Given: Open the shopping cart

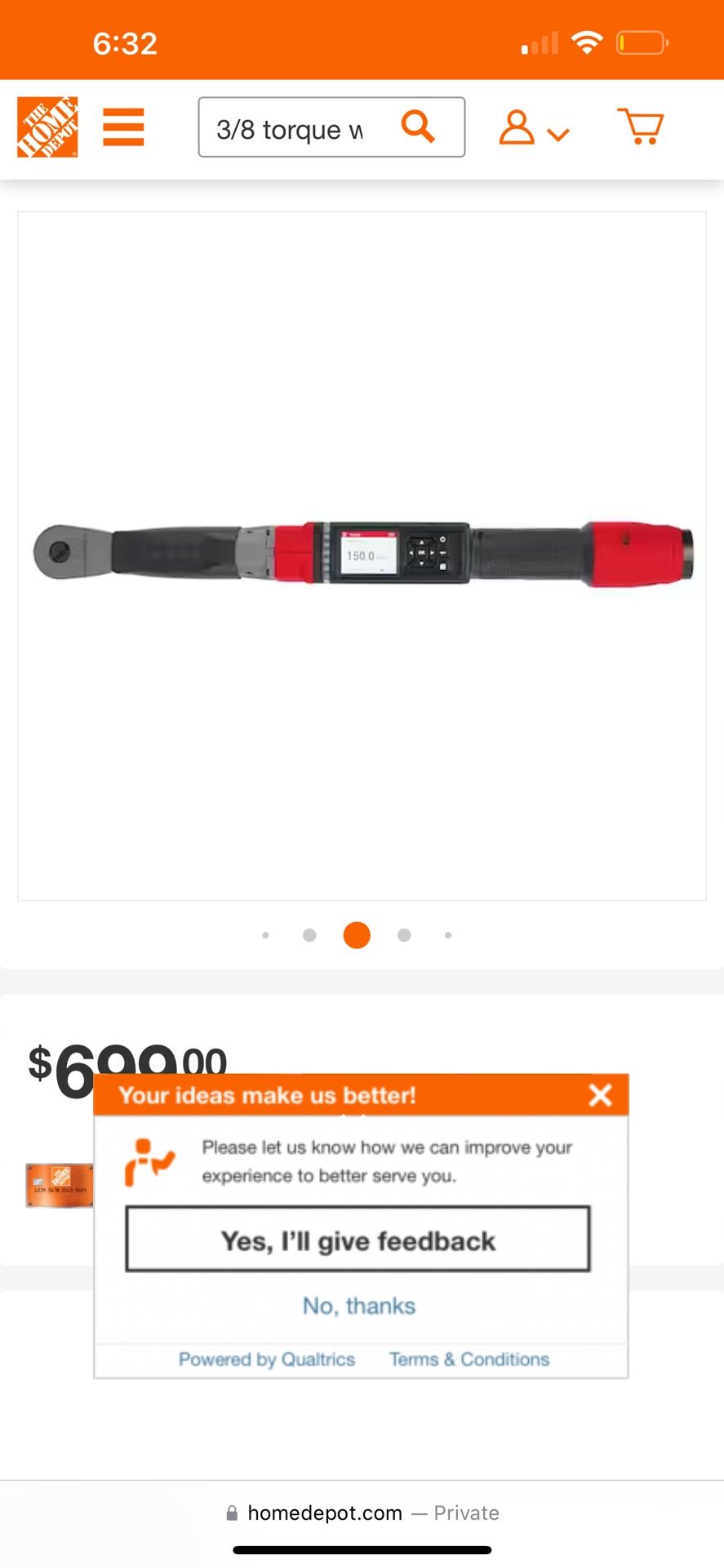Looking at the screenshot, I should point(642,127).
